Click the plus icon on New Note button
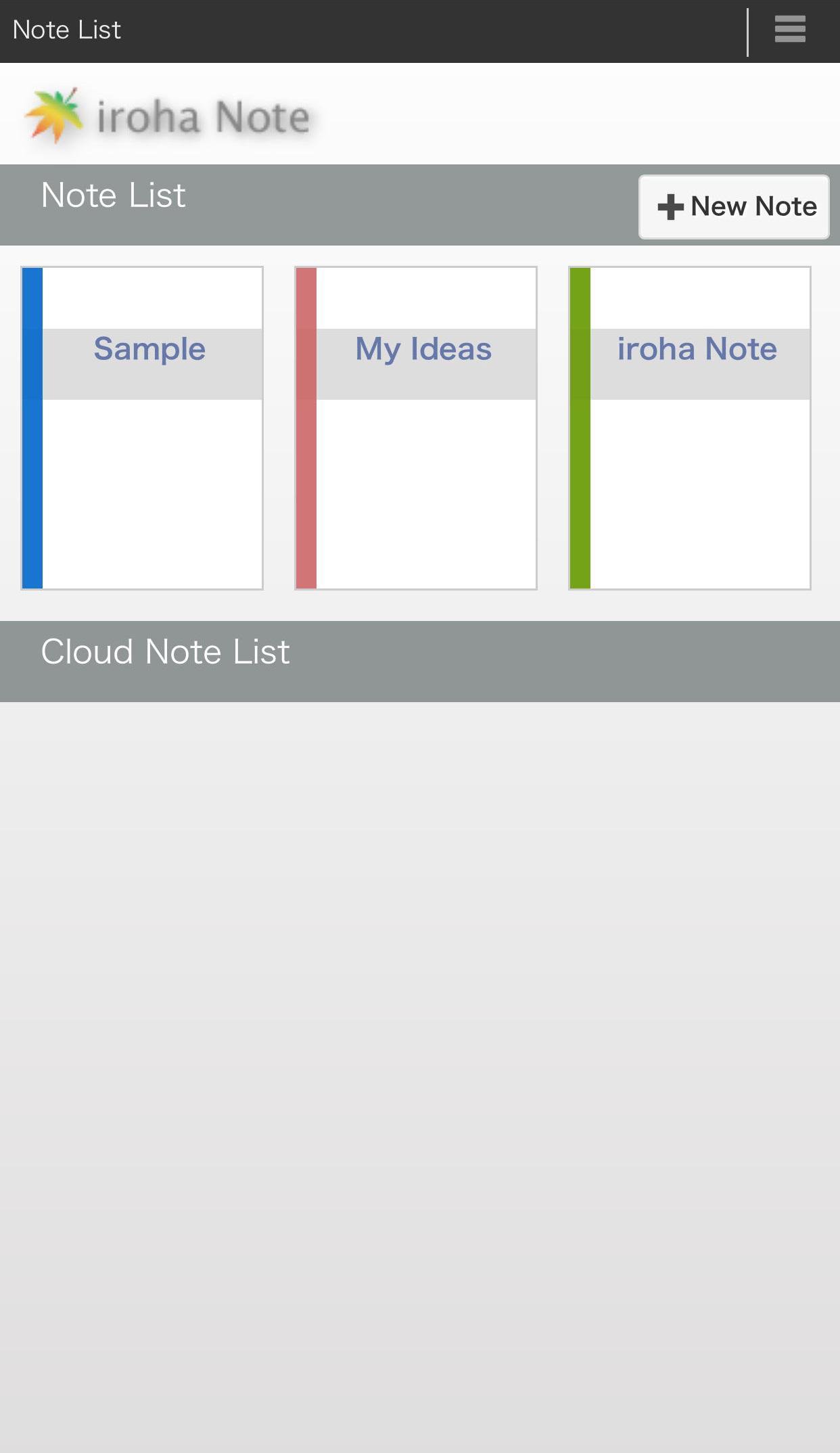Viewport: 840px width, 1453px height. click(x=669, y=207)
